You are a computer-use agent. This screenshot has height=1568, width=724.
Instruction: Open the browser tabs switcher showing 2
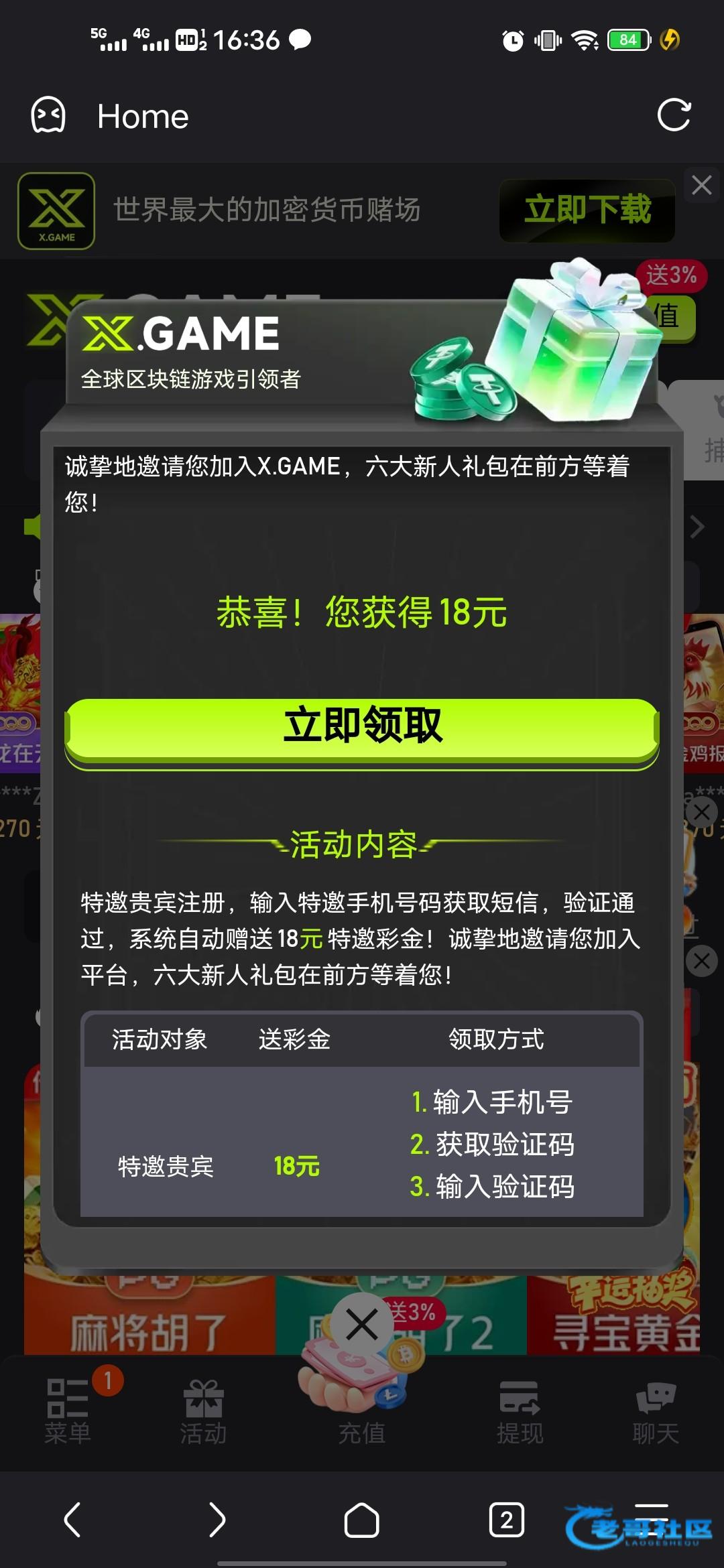pyautogui.click(x=506, y=1518)
